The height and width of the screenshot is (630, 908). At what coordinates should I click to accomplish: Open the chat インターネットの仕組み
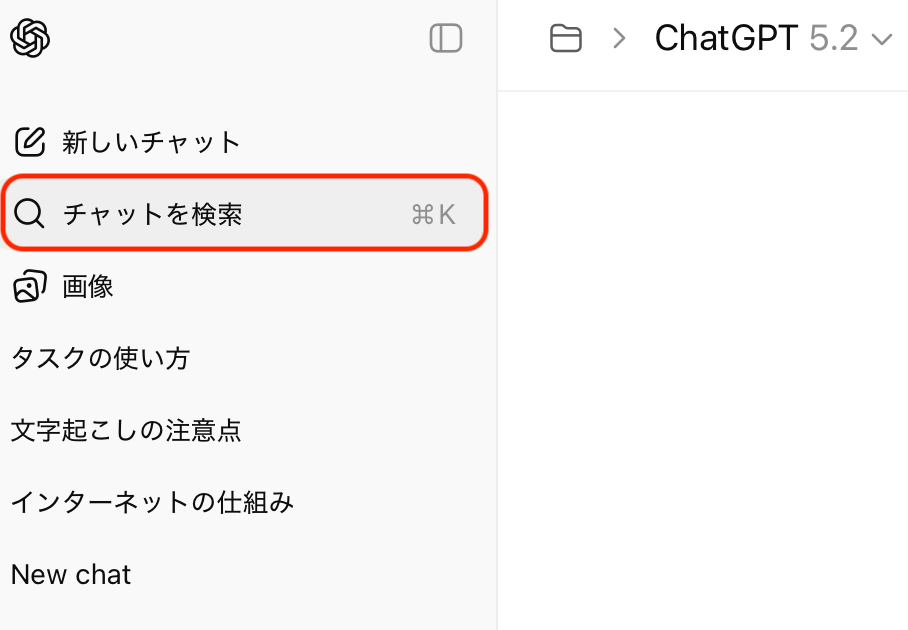[x=152, y=503]
